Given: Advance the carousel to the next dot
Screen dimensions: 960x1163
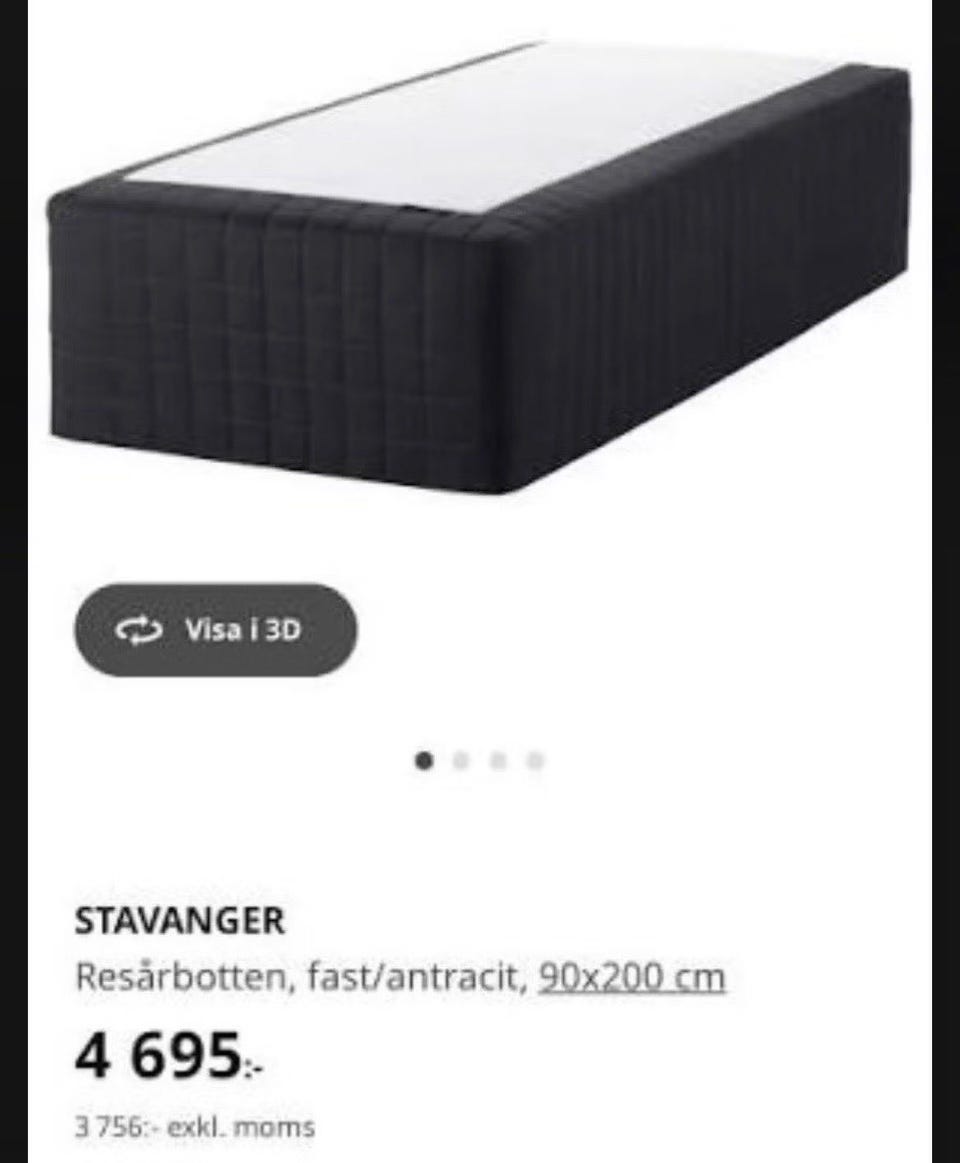Looking at the screenshot, I should pyautogui.click(x=461, y=760).
